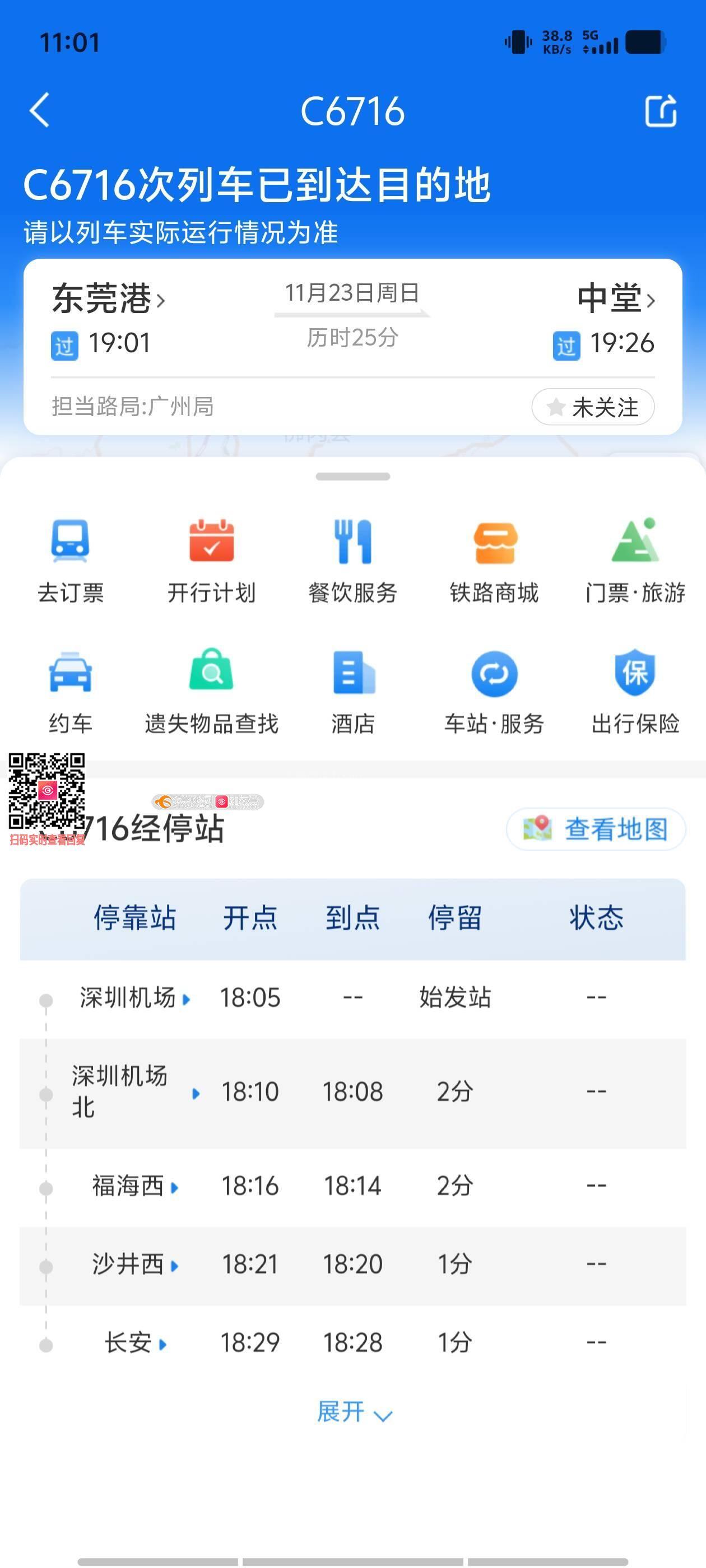Tap 查看地图 to view route map

coord(596,829)
